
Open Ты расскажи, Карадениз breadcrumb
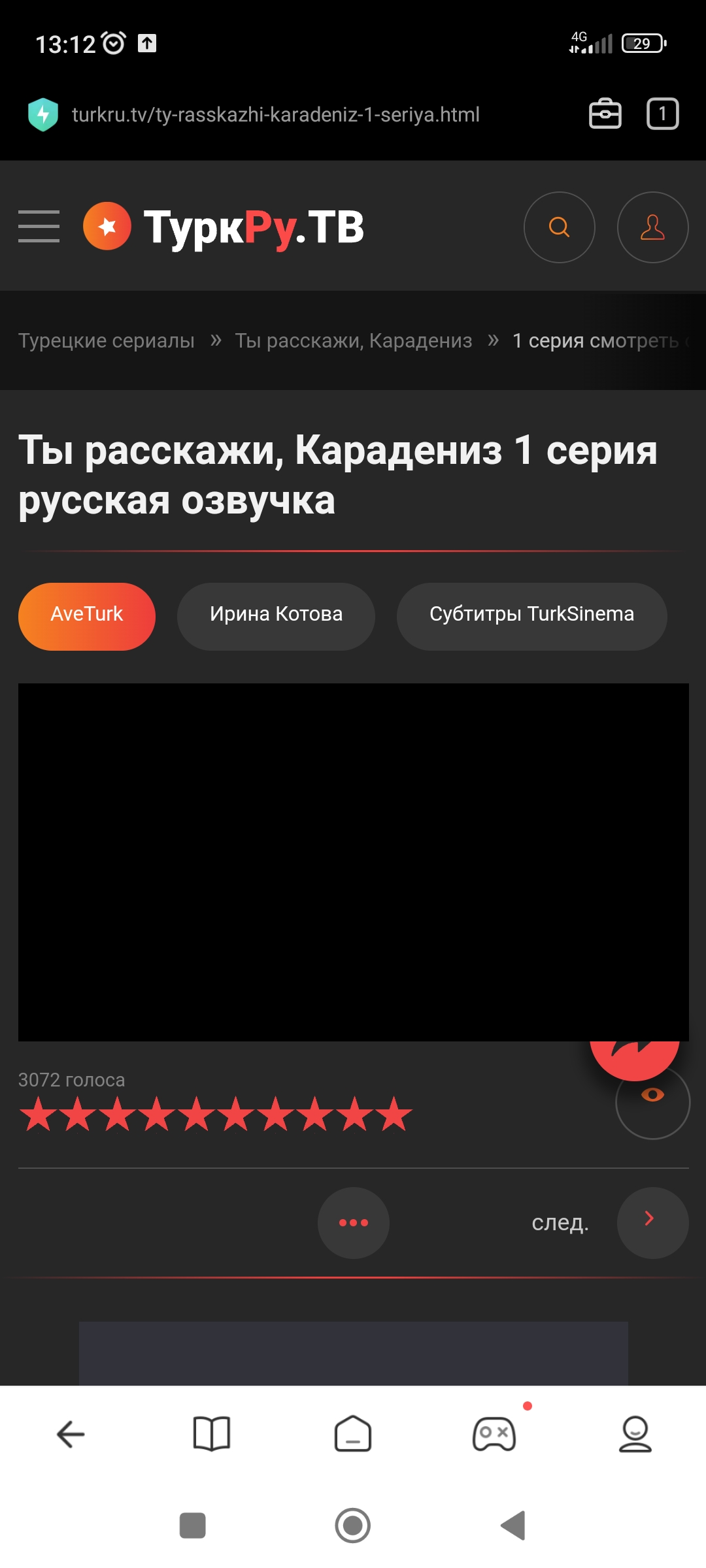tap(353, 340)
